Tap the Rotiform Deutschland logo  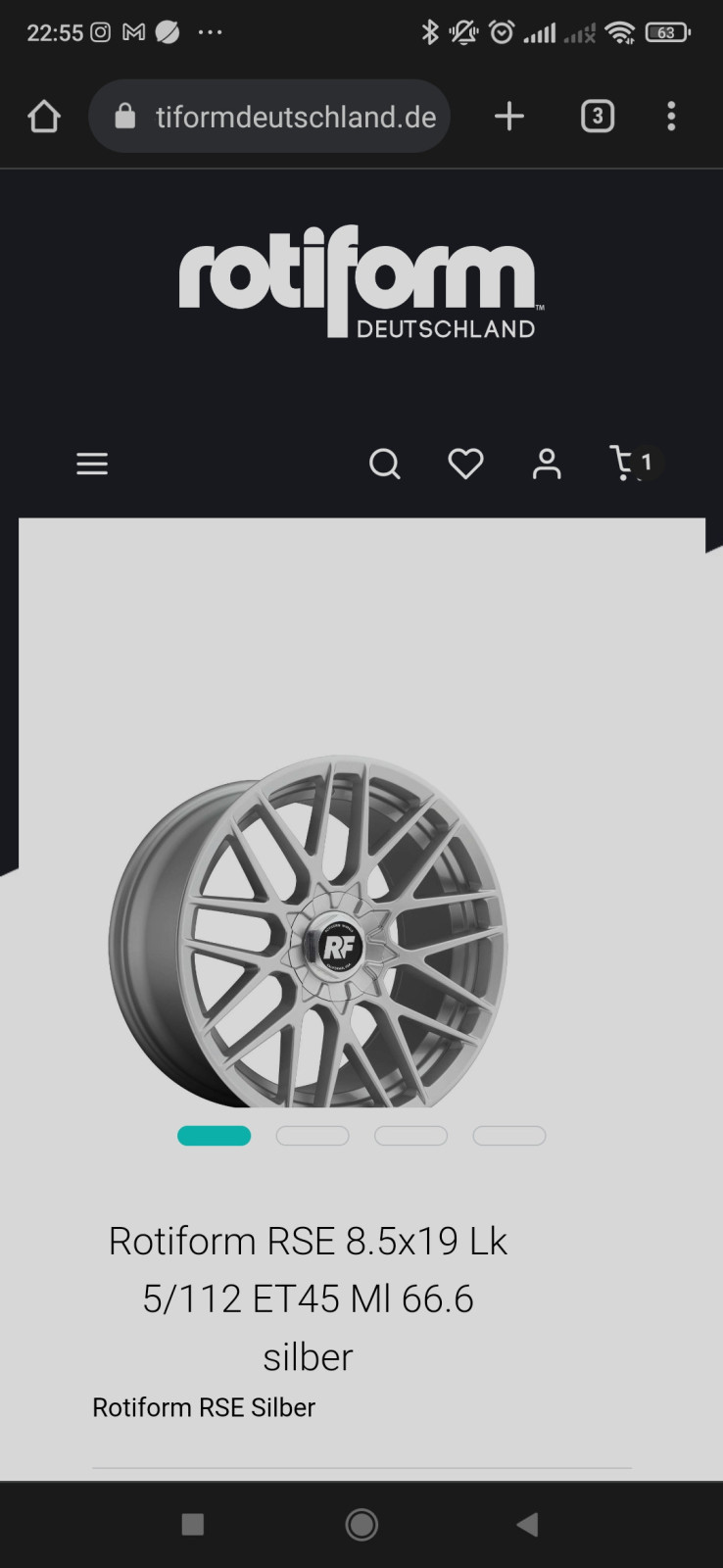click(360, 283)
